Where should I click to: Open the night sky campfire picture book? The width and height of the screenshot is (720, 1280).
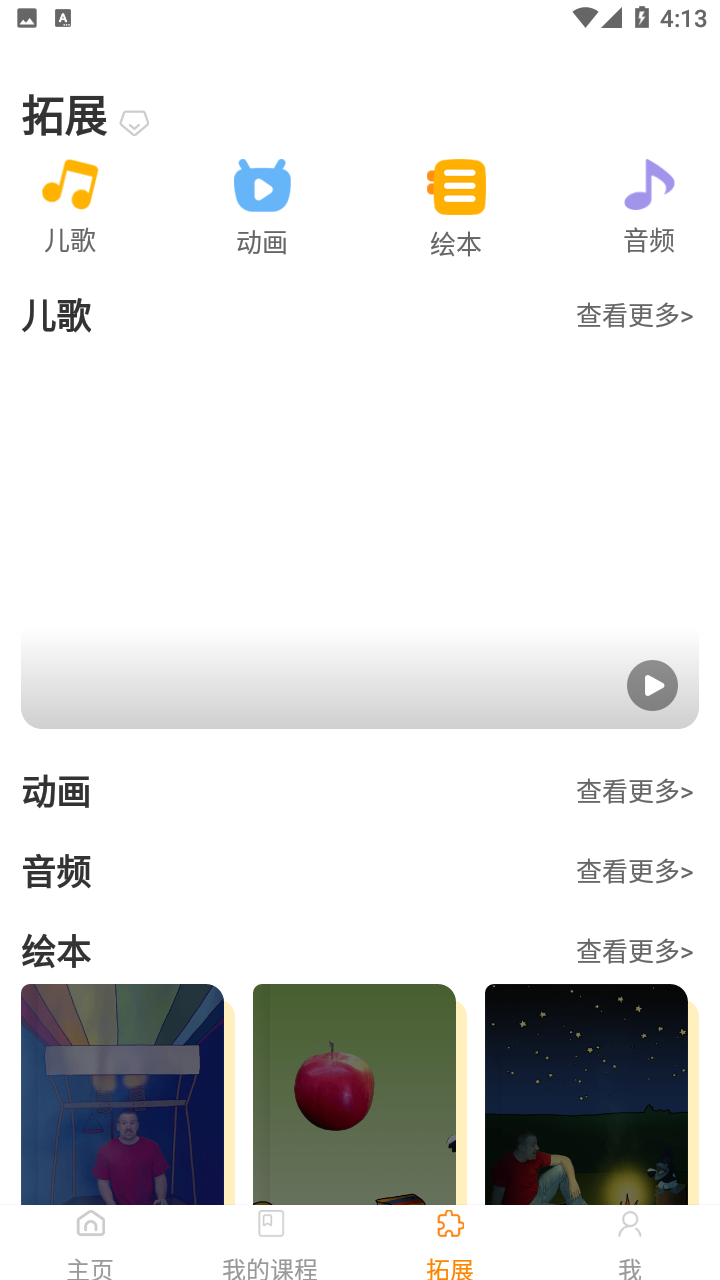586,1095
